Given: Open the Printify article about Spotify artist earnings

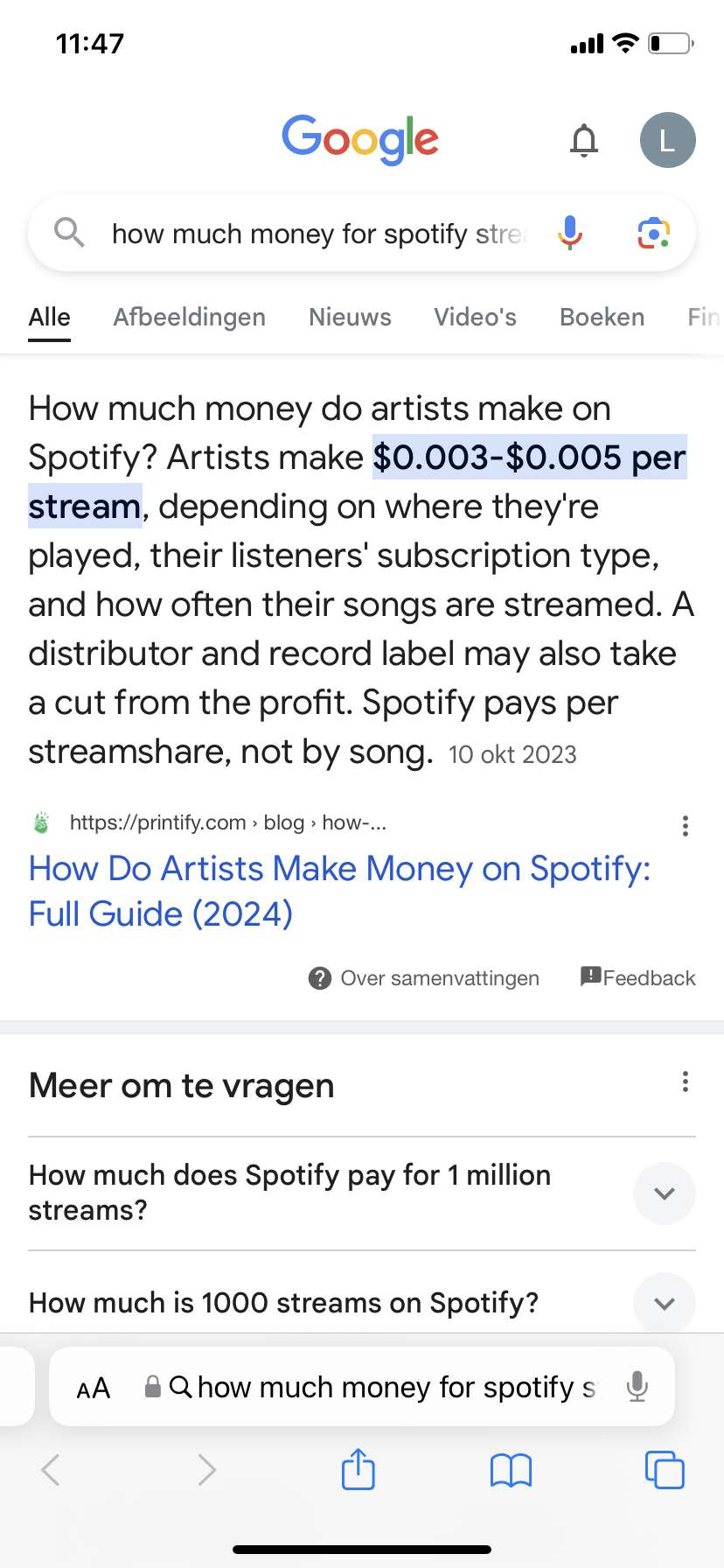Looking at the screenshot, I should (339, 891).
